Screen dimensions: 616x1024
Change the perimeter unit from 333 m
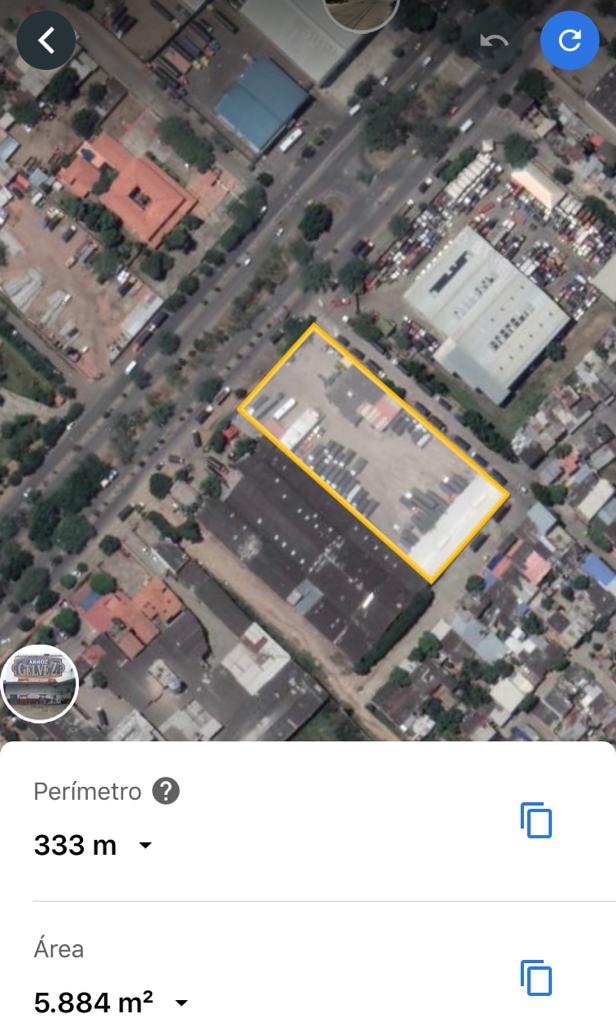145,846
